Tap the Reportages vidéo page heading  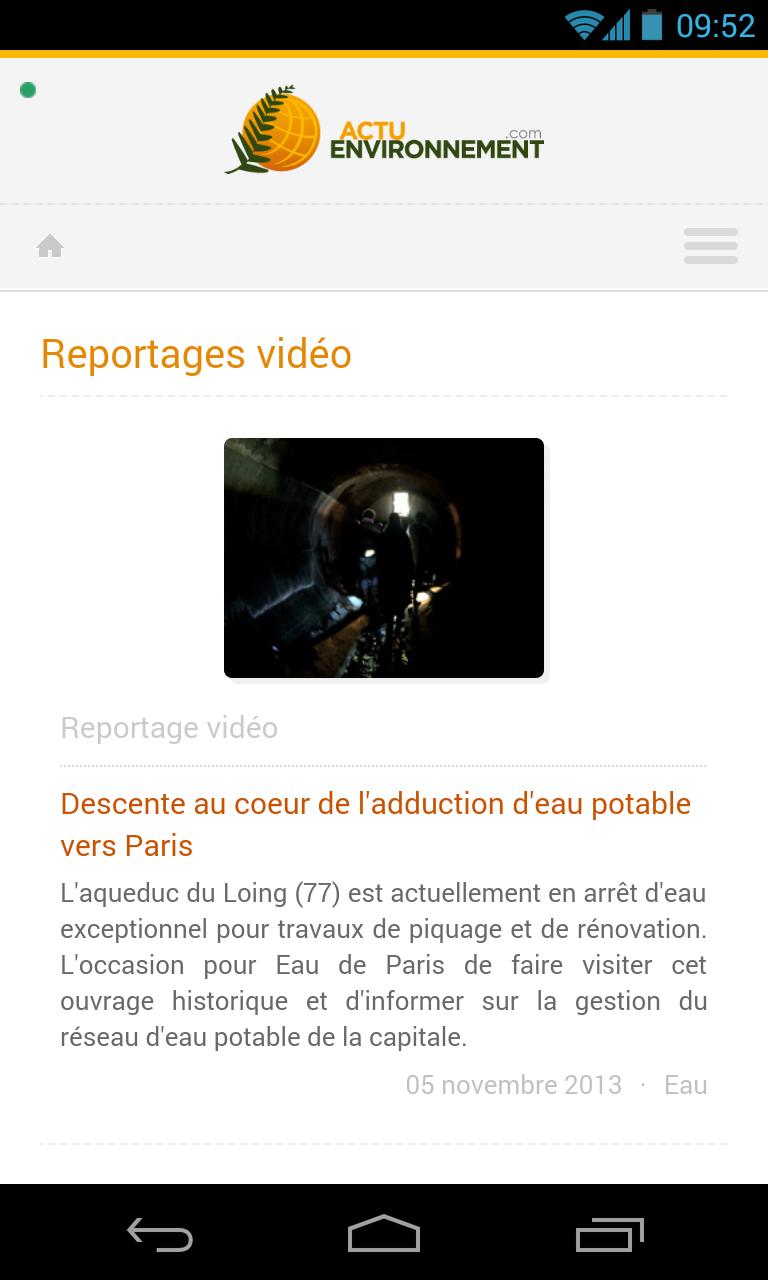click(196, 354)
